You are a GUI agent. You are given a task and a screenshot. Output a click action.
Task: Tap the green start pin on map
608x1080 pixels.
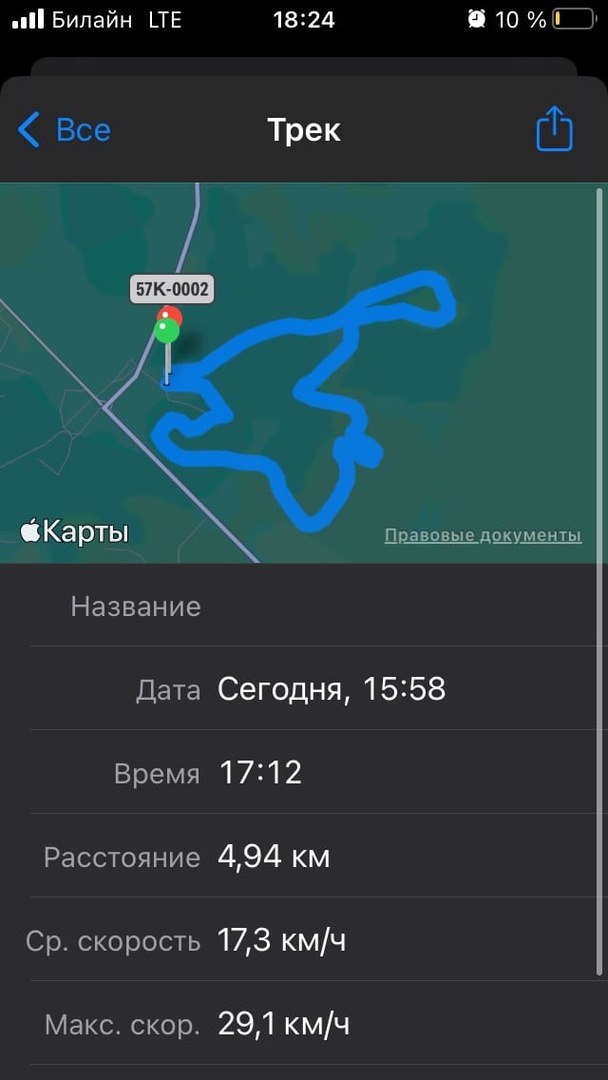167,331
